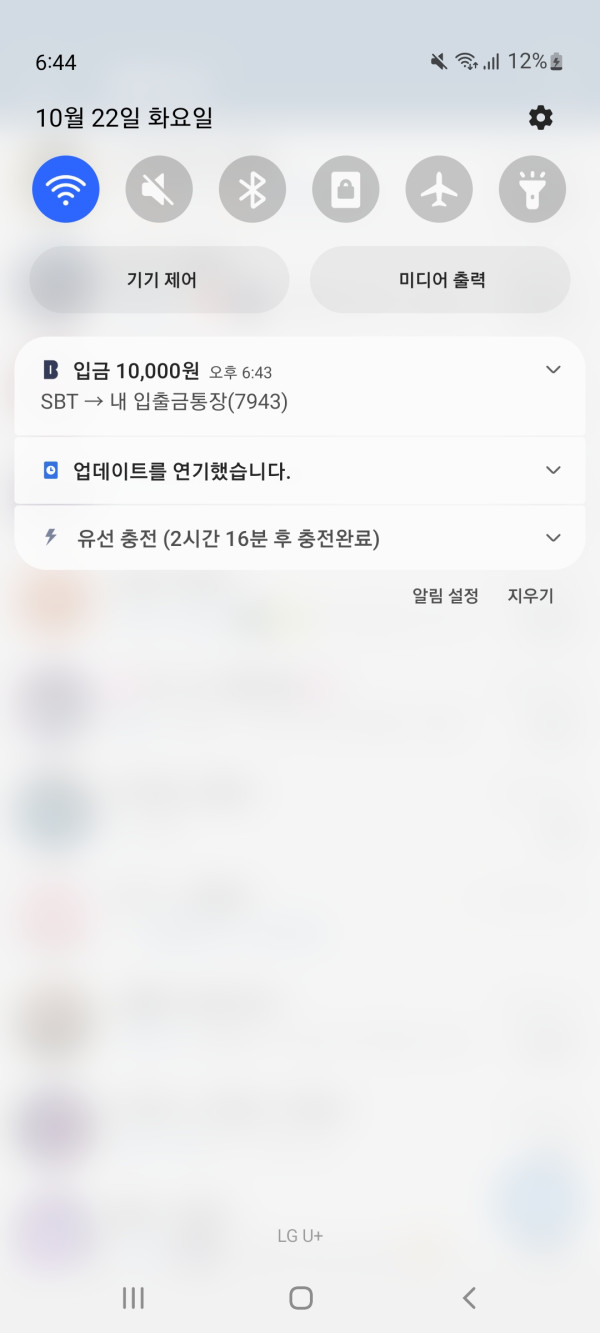Toggle the mute sound mode
Screen dimensions: 600x1333
[159, 189]
